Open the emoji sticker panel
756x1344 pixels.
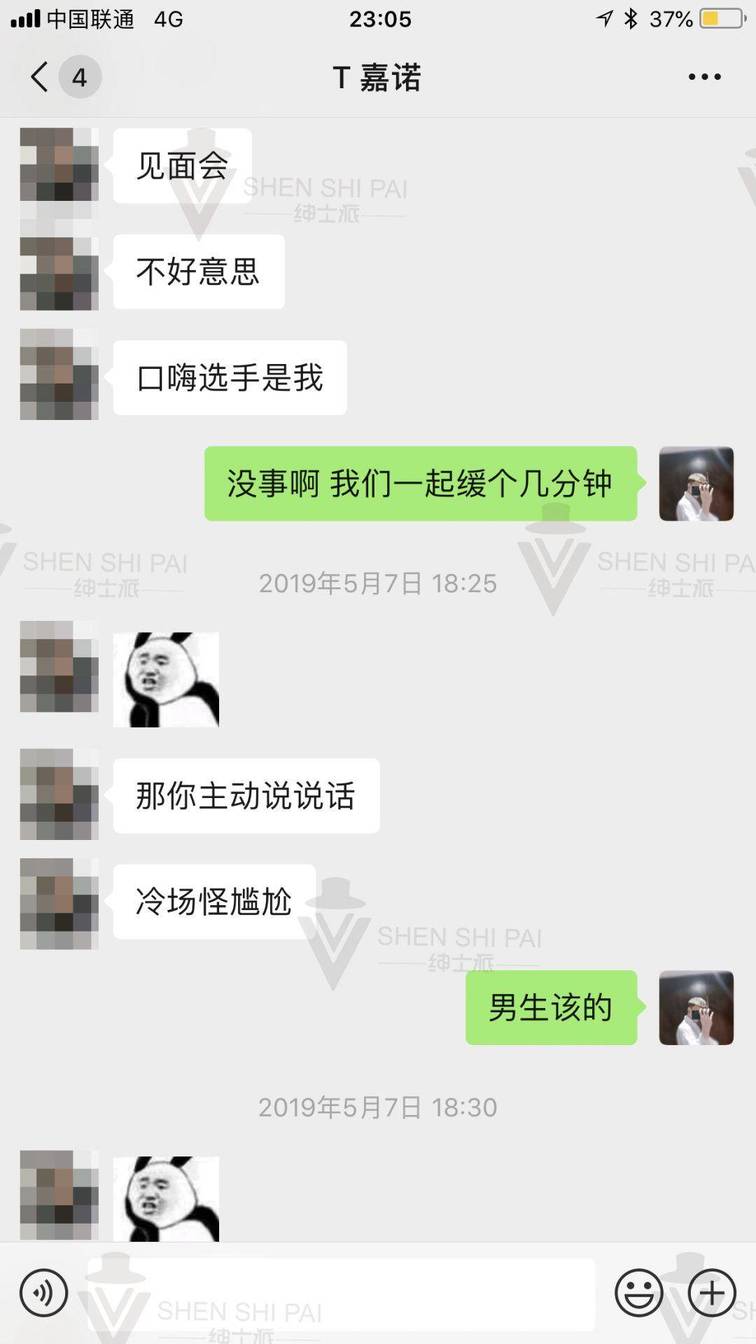[638, 1292]
